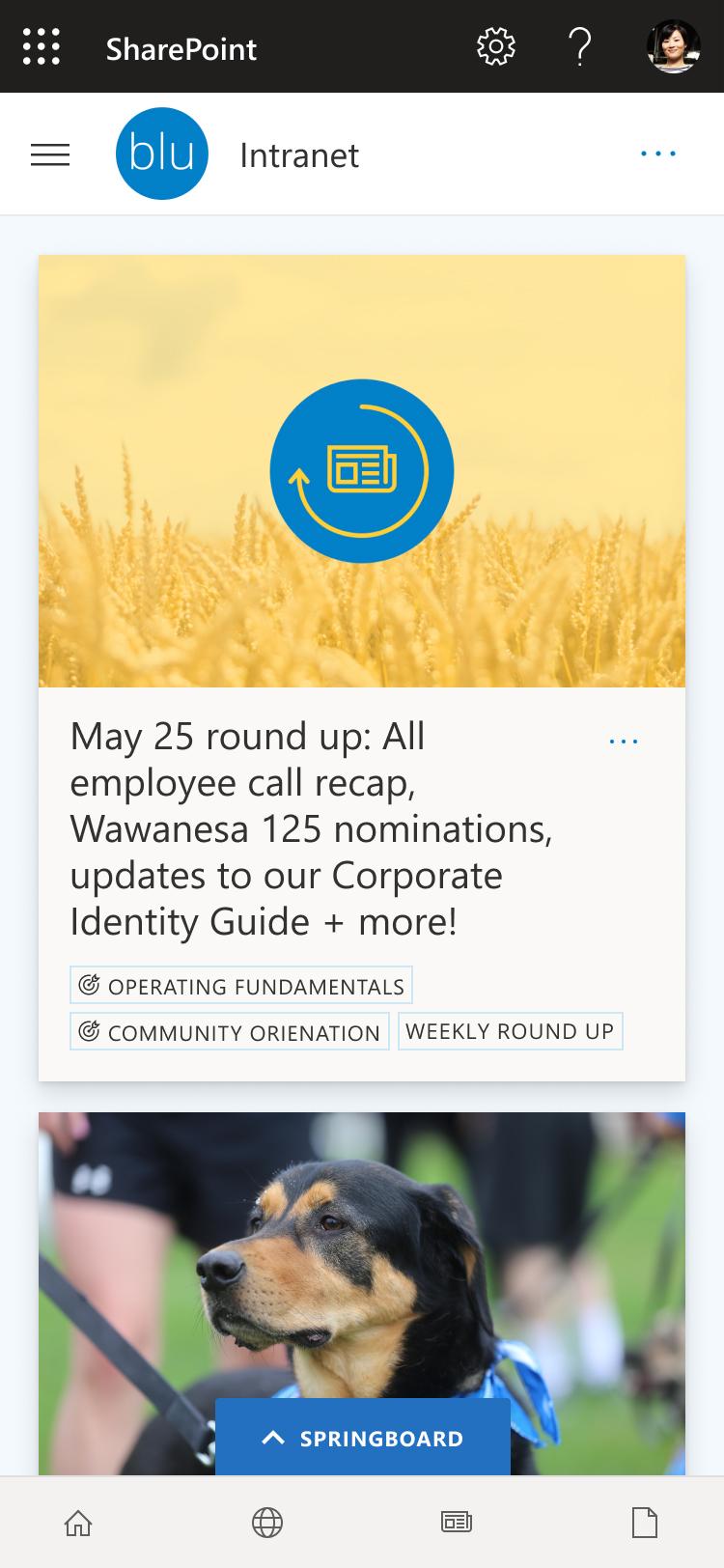
Task: Select the Community Orienation tag
Action: (x=230, y=1032)
